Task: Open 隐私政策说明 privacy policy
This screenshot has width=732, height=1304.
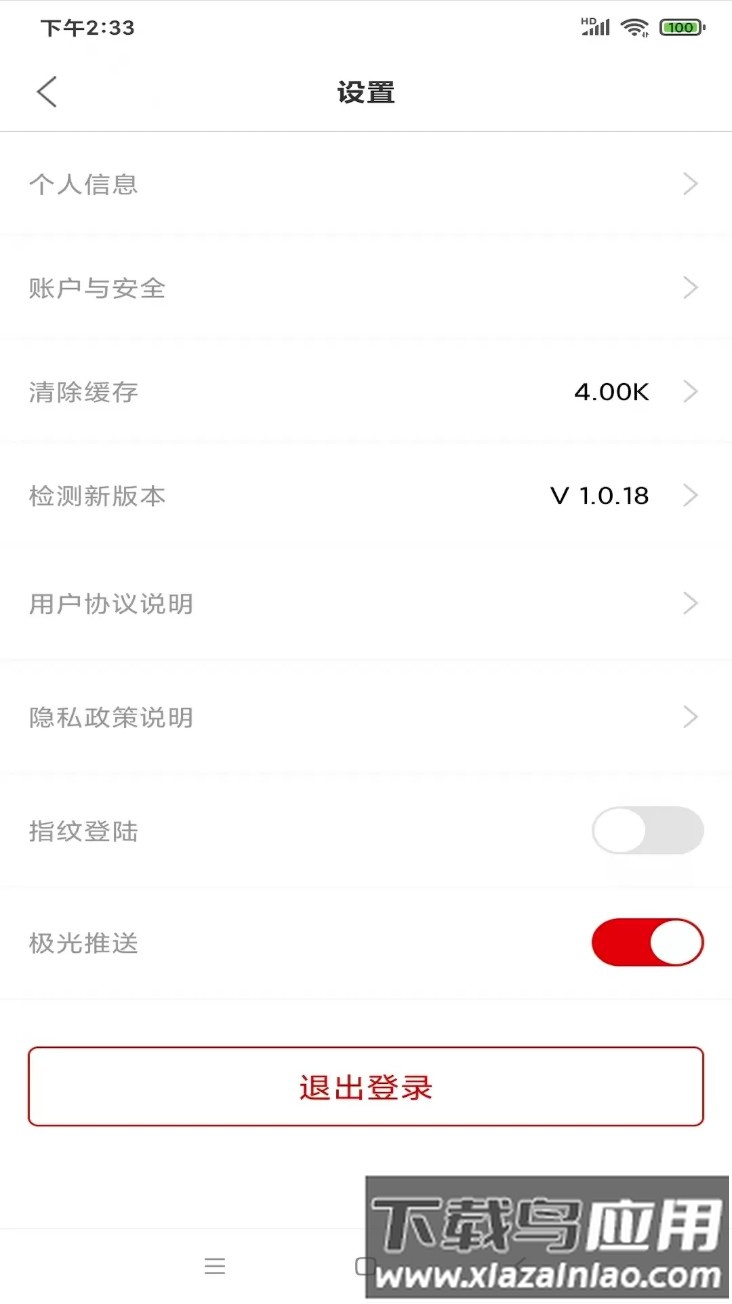Action: (x=366, y=717)
